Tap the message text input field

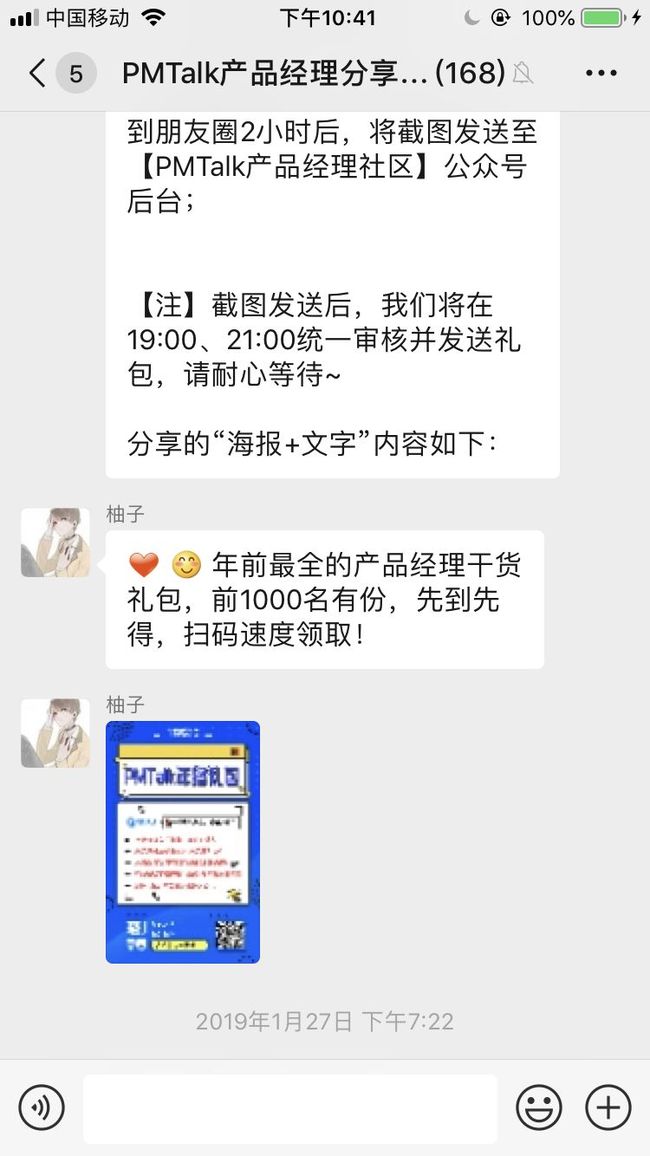click(290, 1108)
